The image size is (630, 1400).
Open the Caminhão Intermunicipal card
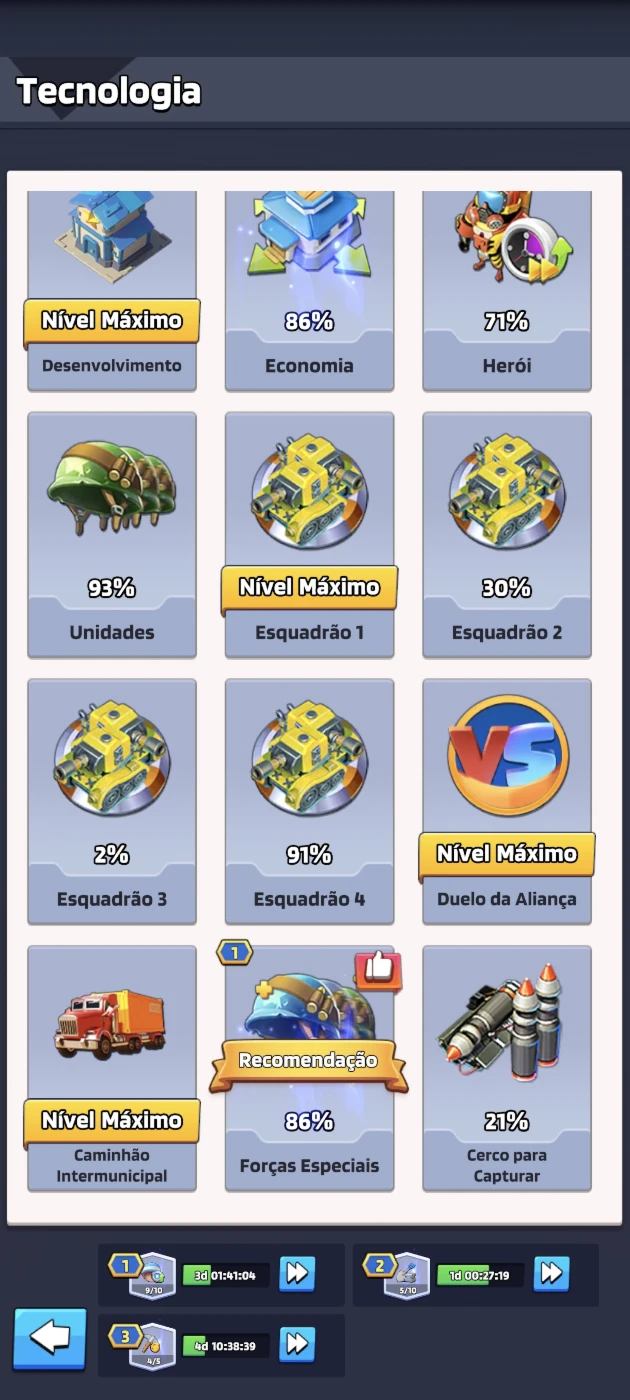click(112, 1069)
